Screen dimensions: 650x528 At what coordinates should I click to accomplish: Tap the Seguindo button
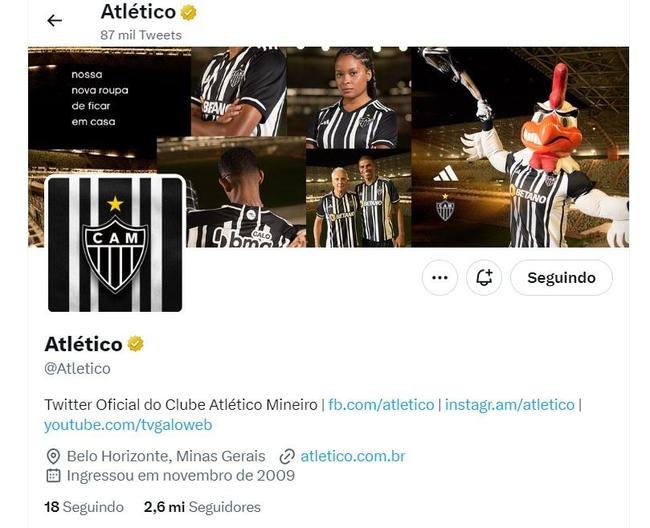(x=561, y=278)
